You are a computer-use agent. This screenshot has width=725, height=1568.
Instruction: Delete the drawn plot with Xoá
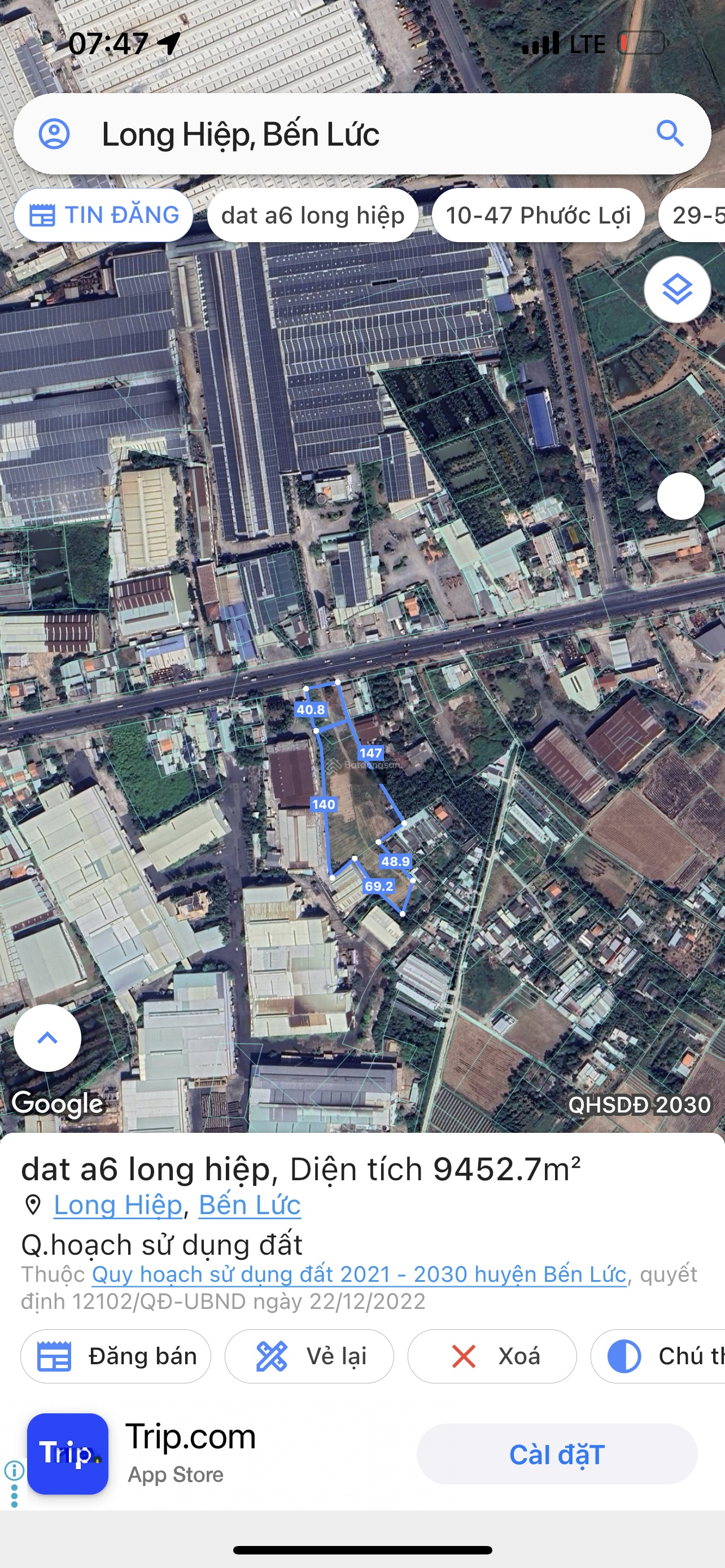tap(492, 1356)
